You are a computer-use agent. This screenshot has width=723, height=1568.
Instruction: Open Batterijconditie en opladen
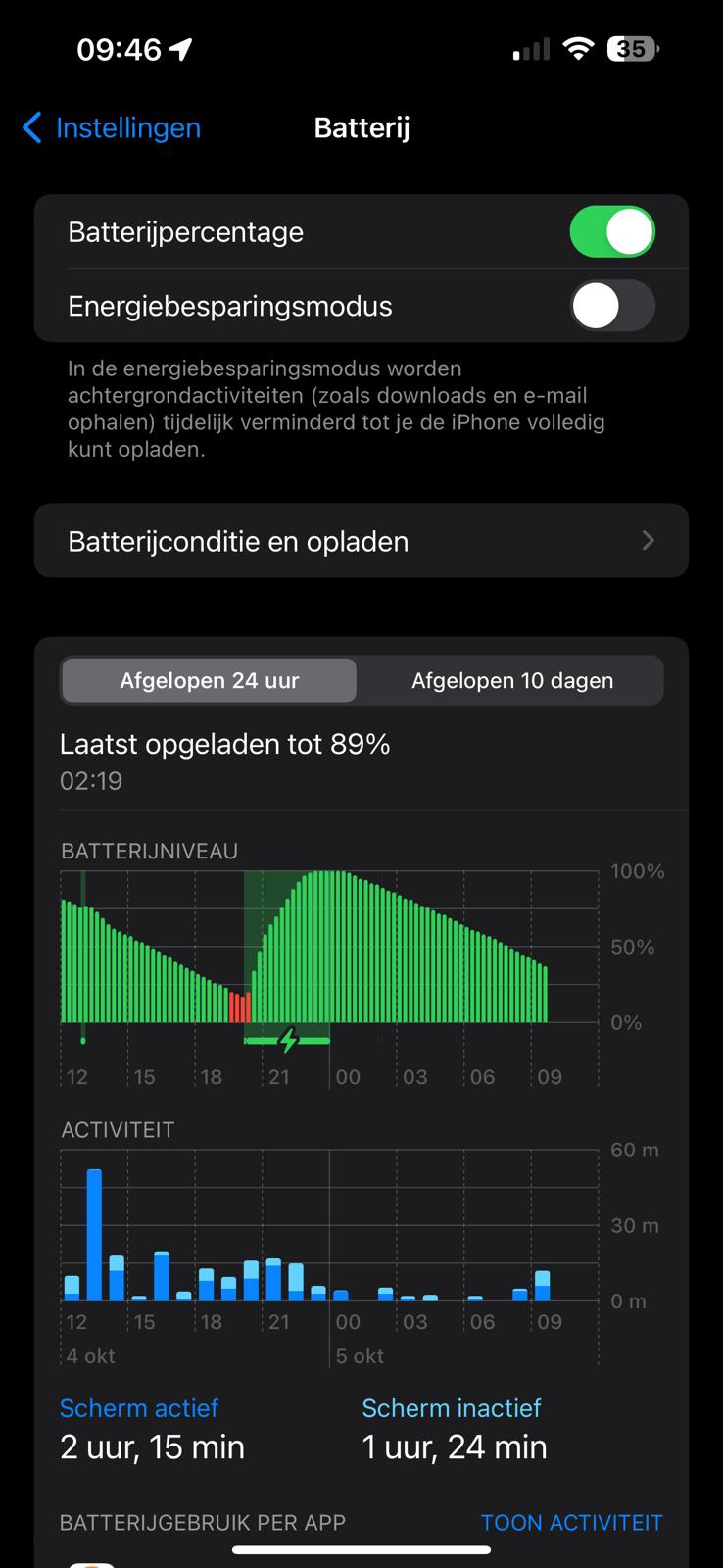(x=361, y=541)
